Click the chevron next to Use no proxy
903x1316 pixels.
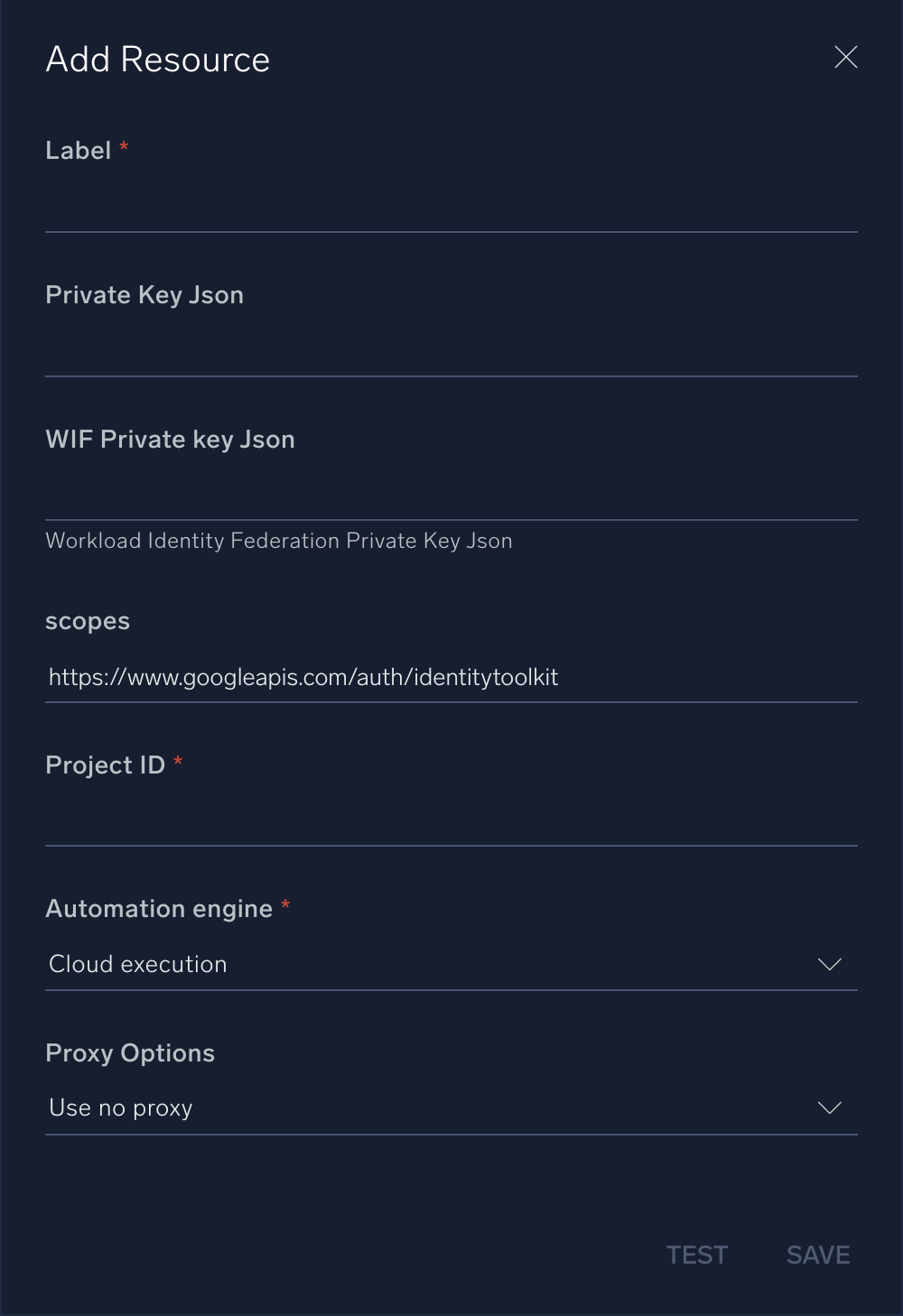click(x=830, y=1107)
